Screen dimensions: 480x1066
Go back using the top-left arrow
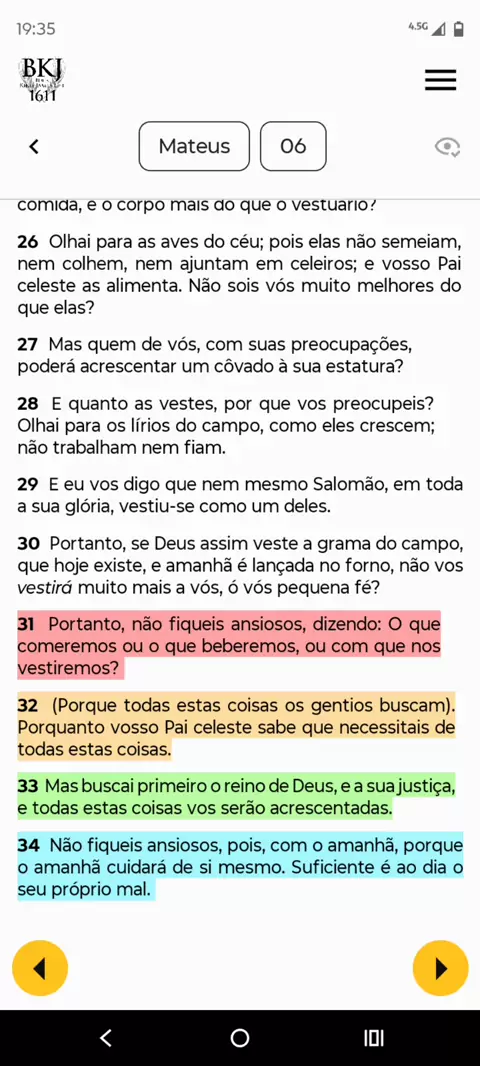tap(34, 146)
